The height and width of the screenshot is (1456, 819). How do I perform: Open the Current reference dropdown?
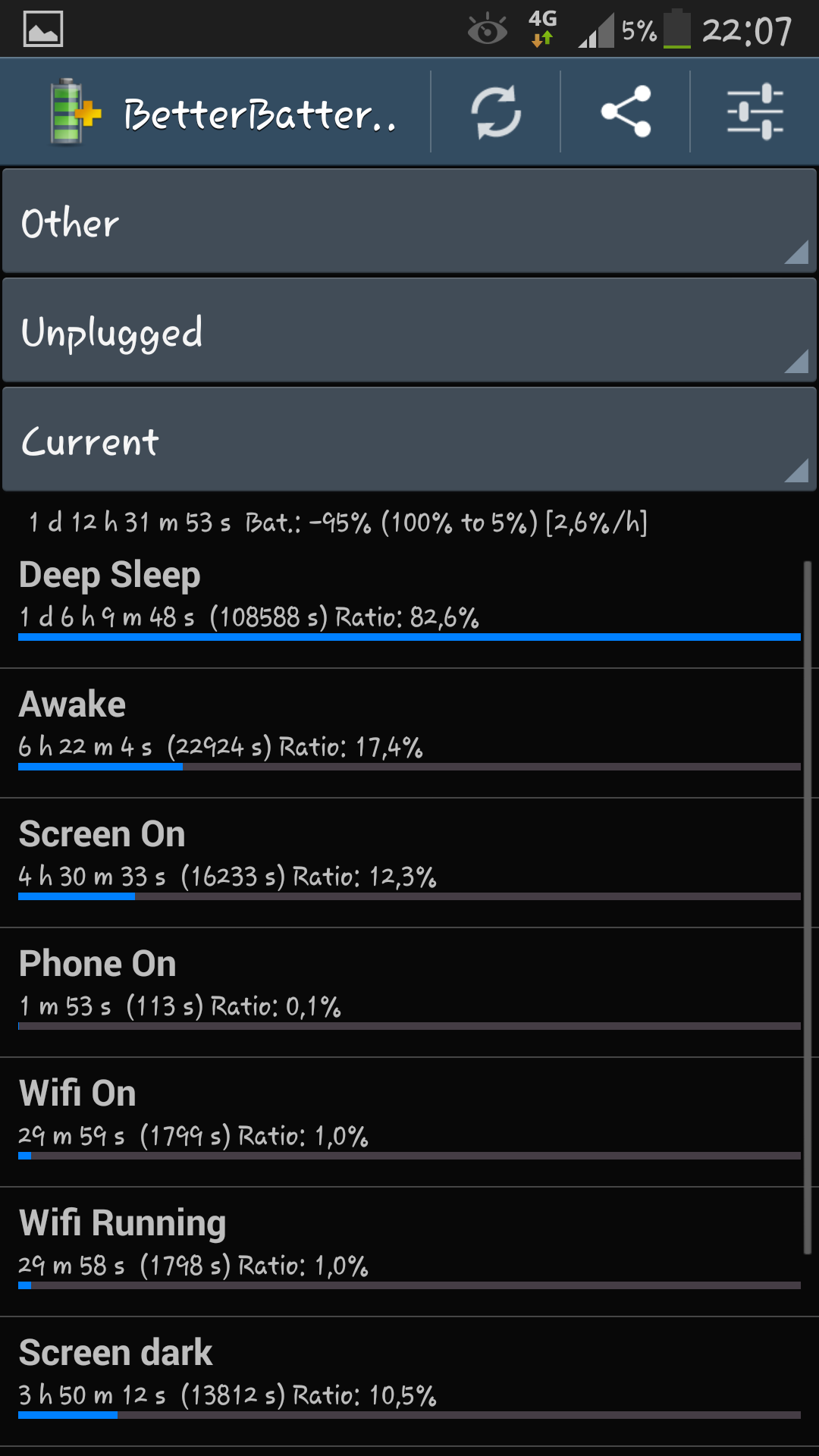point(409,440)
